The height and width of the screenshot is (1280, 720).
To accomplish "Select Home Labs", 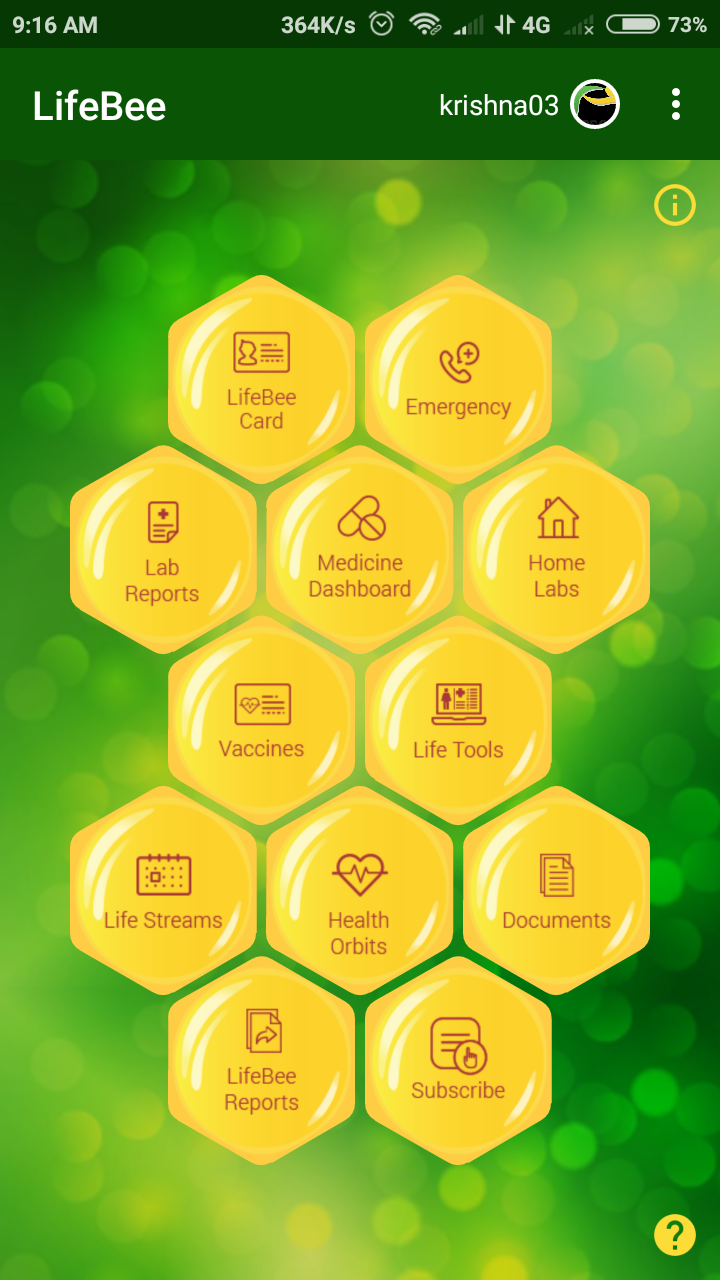I will pos(556,550).
